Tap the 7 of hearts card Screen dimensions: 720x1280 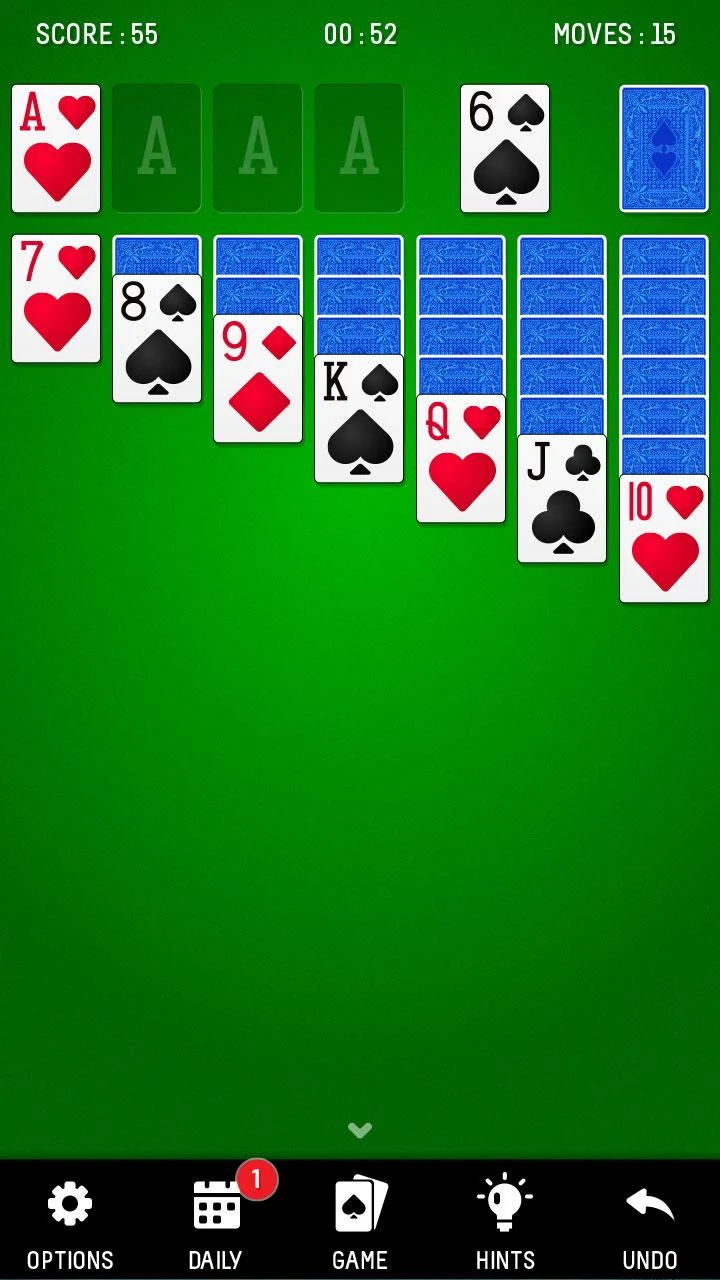(56, 298)
